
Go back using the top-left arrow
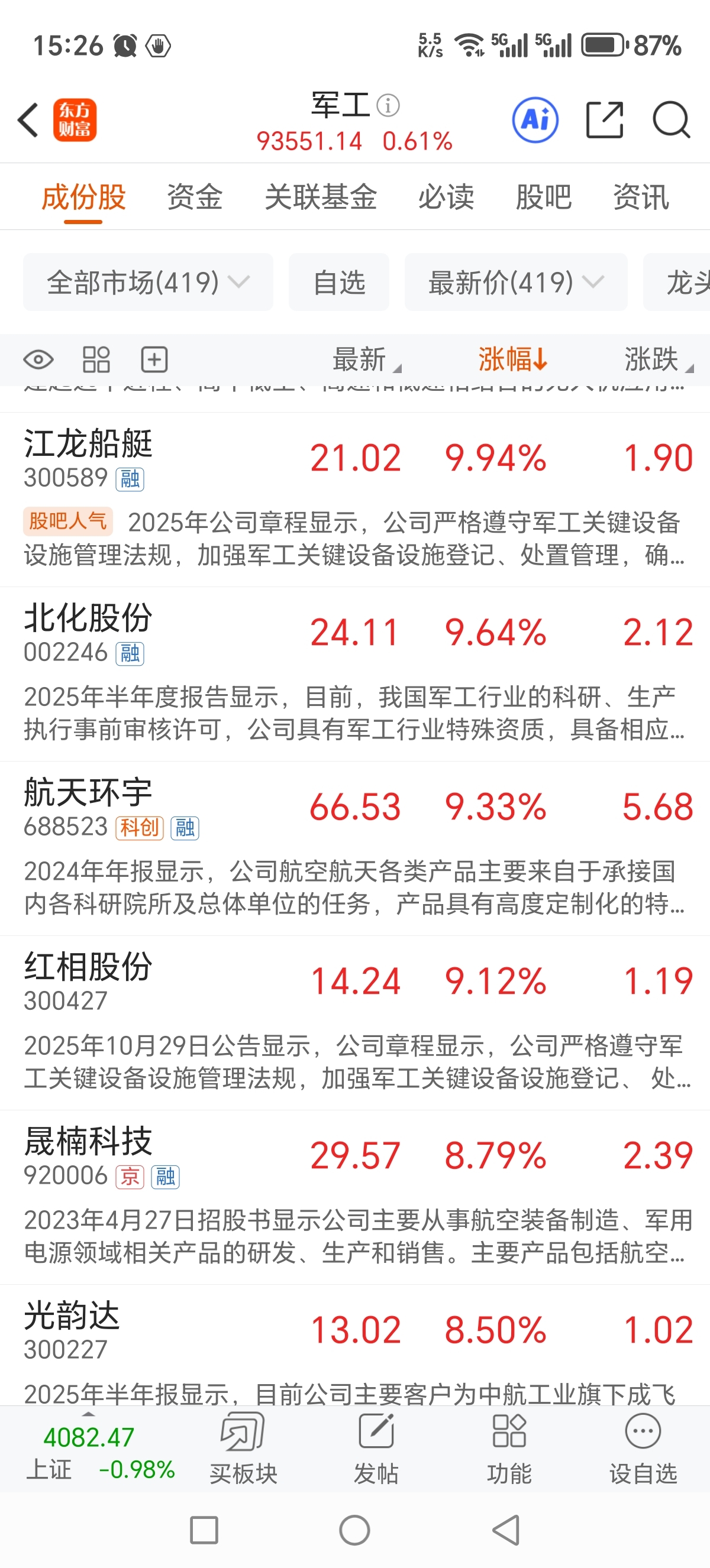28,120
